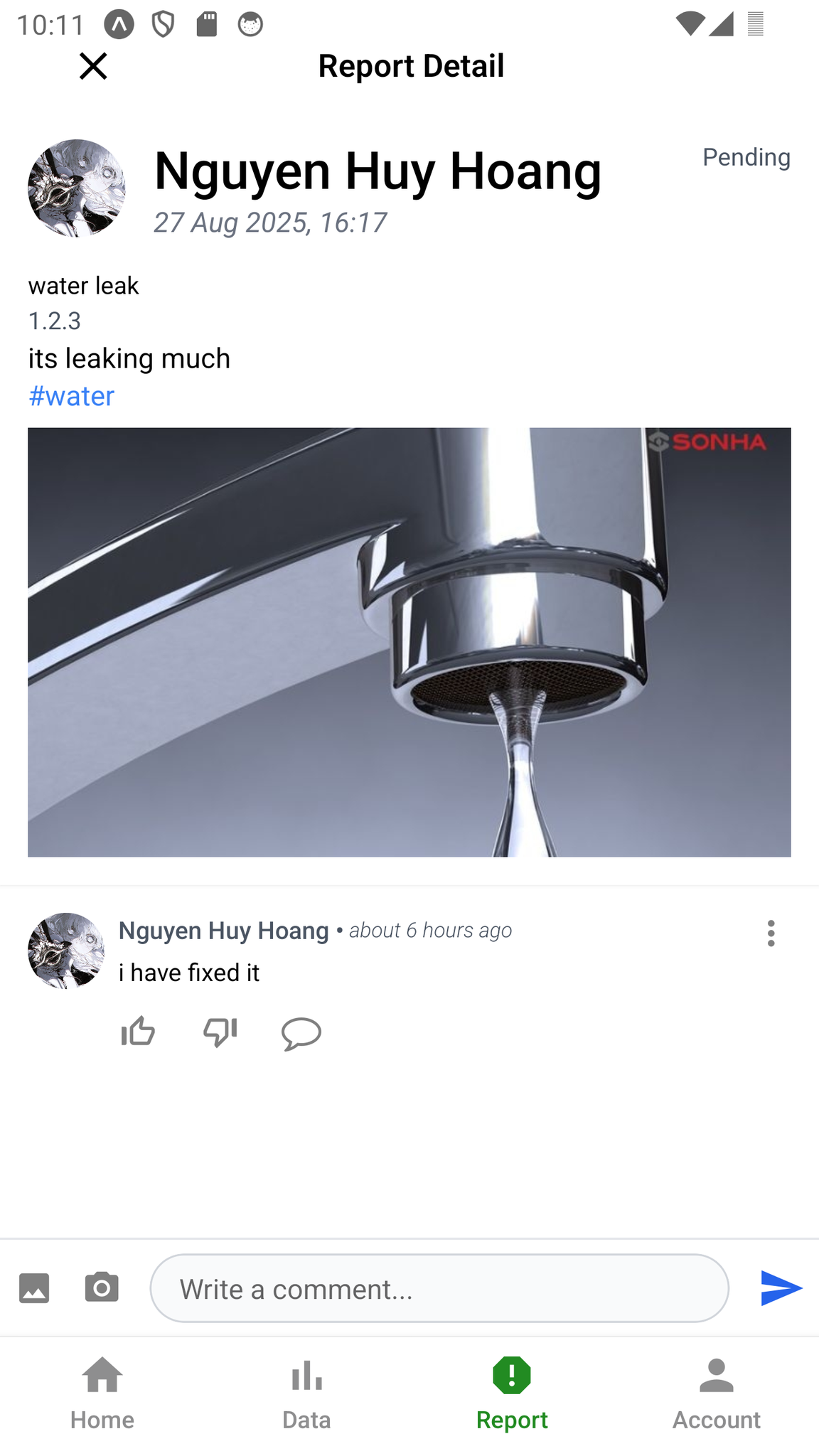
Task: Focus the Write a comment field
Action: pos(439,1288)
